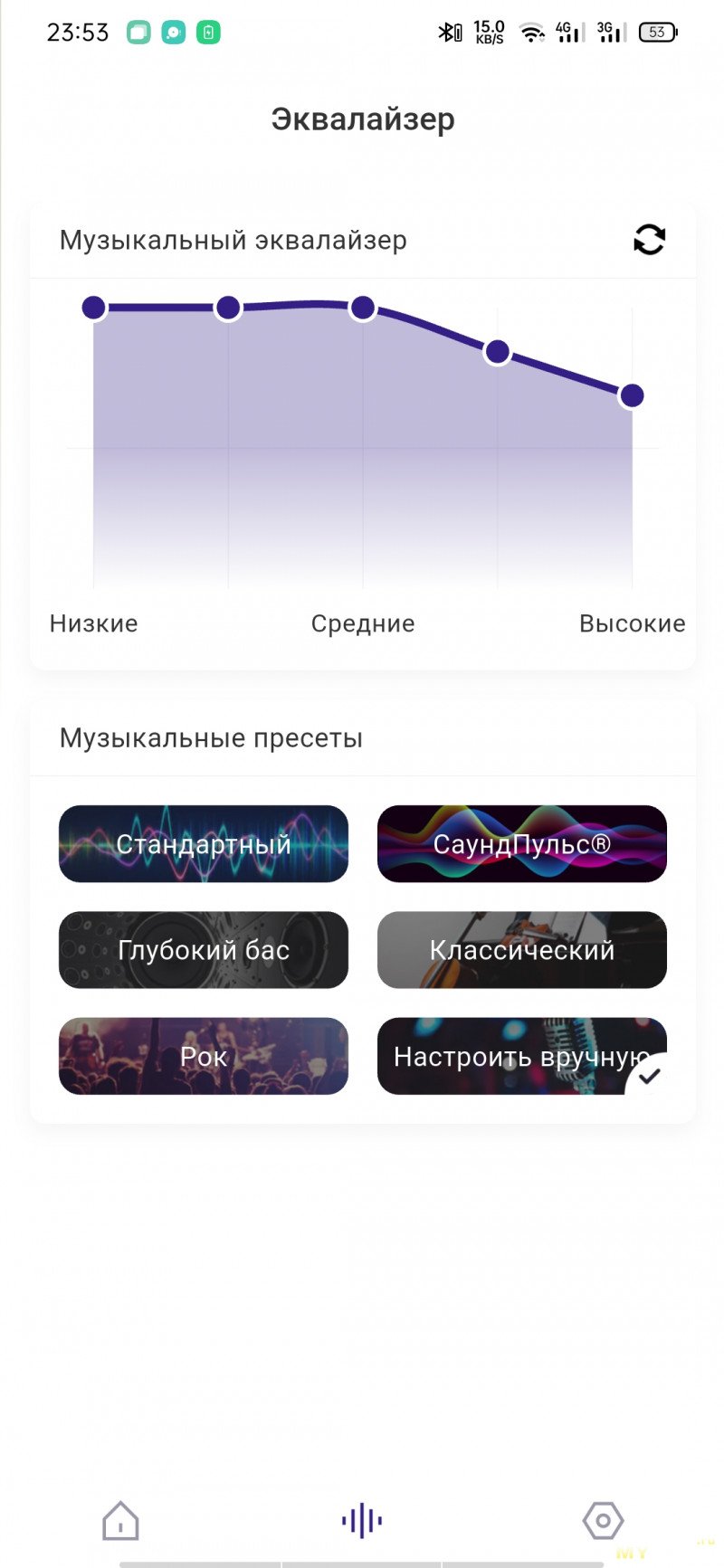Switch to the Классический preset
Image resolution: width=724 pixels, height=1568 pixels.
coord(521,950)
